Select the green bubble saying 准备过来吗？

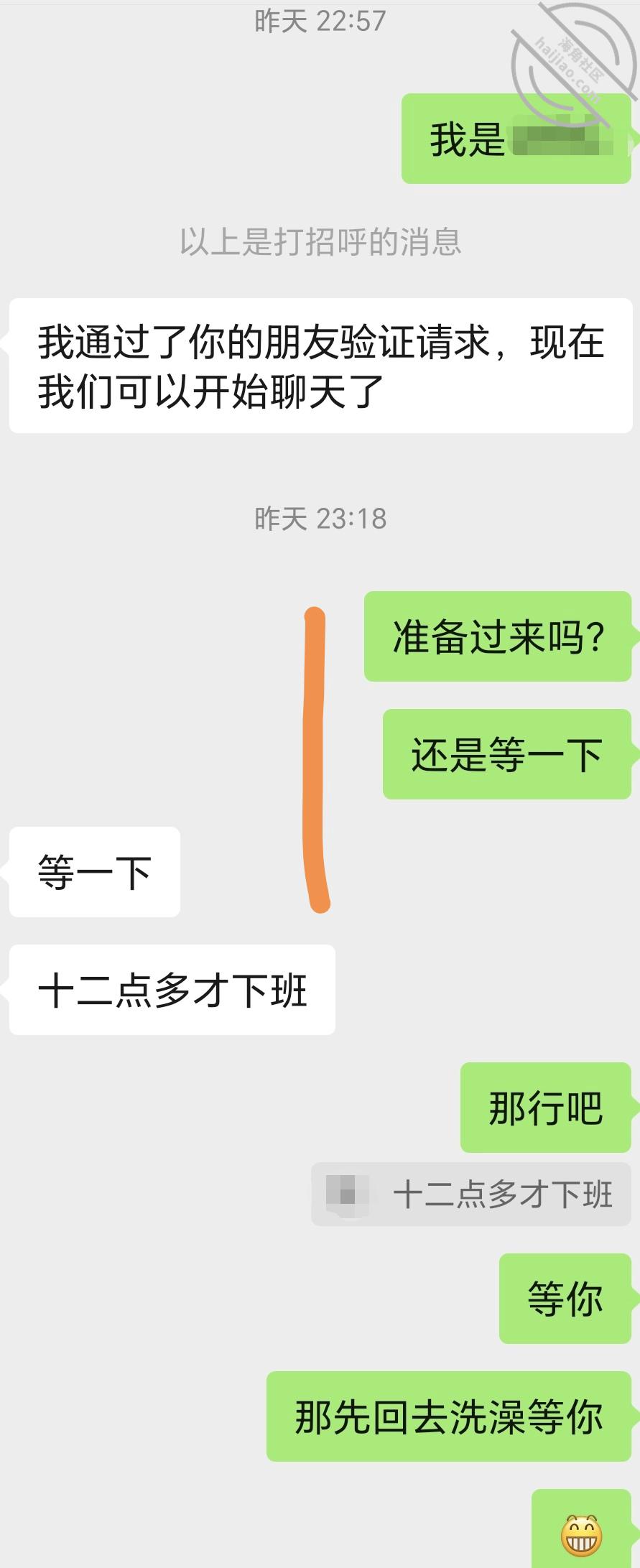coord(498,635)
